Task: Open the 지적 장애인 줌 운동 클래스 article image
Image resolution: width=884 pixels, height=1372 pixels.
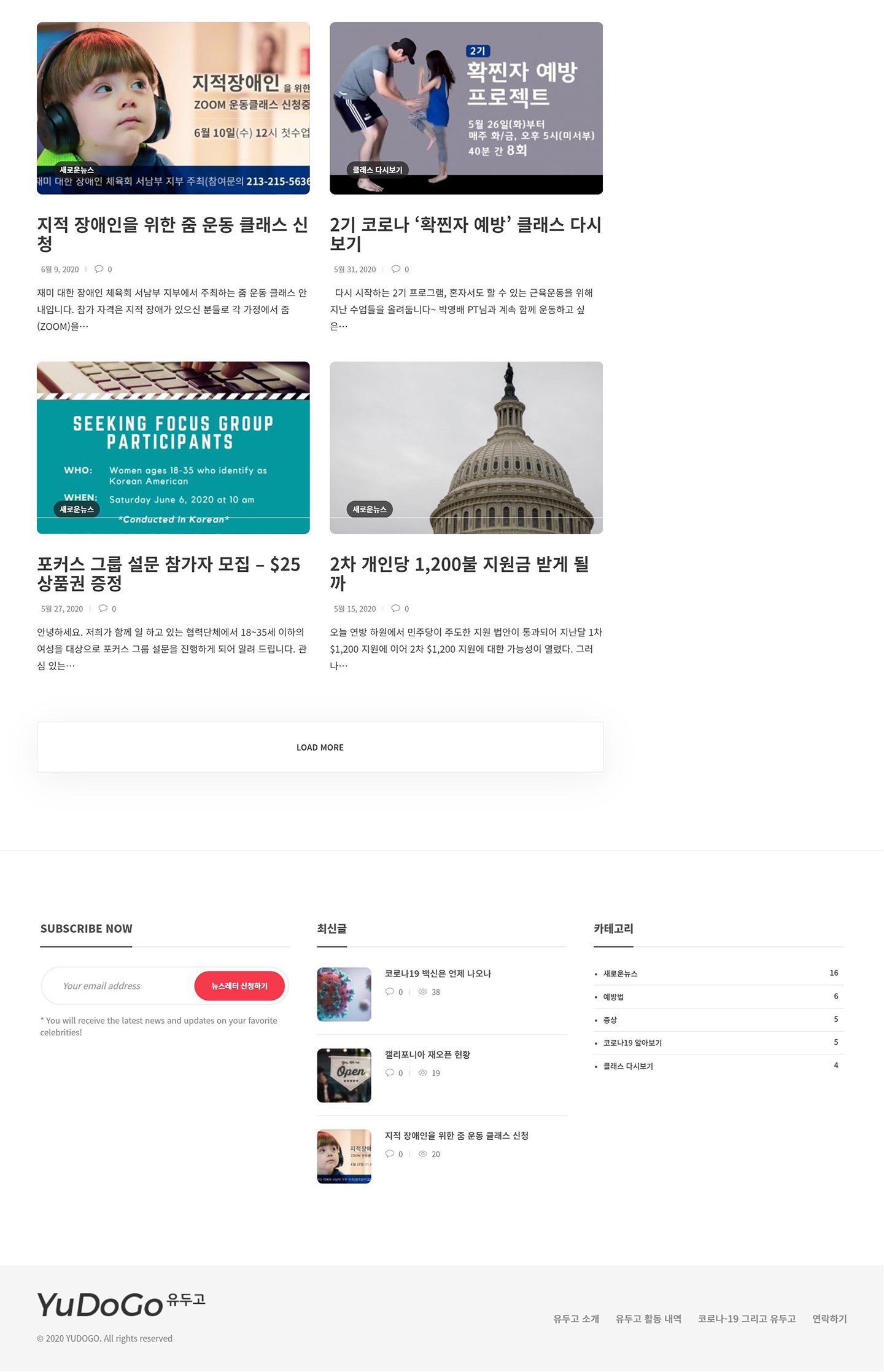Action: [173, 108]
